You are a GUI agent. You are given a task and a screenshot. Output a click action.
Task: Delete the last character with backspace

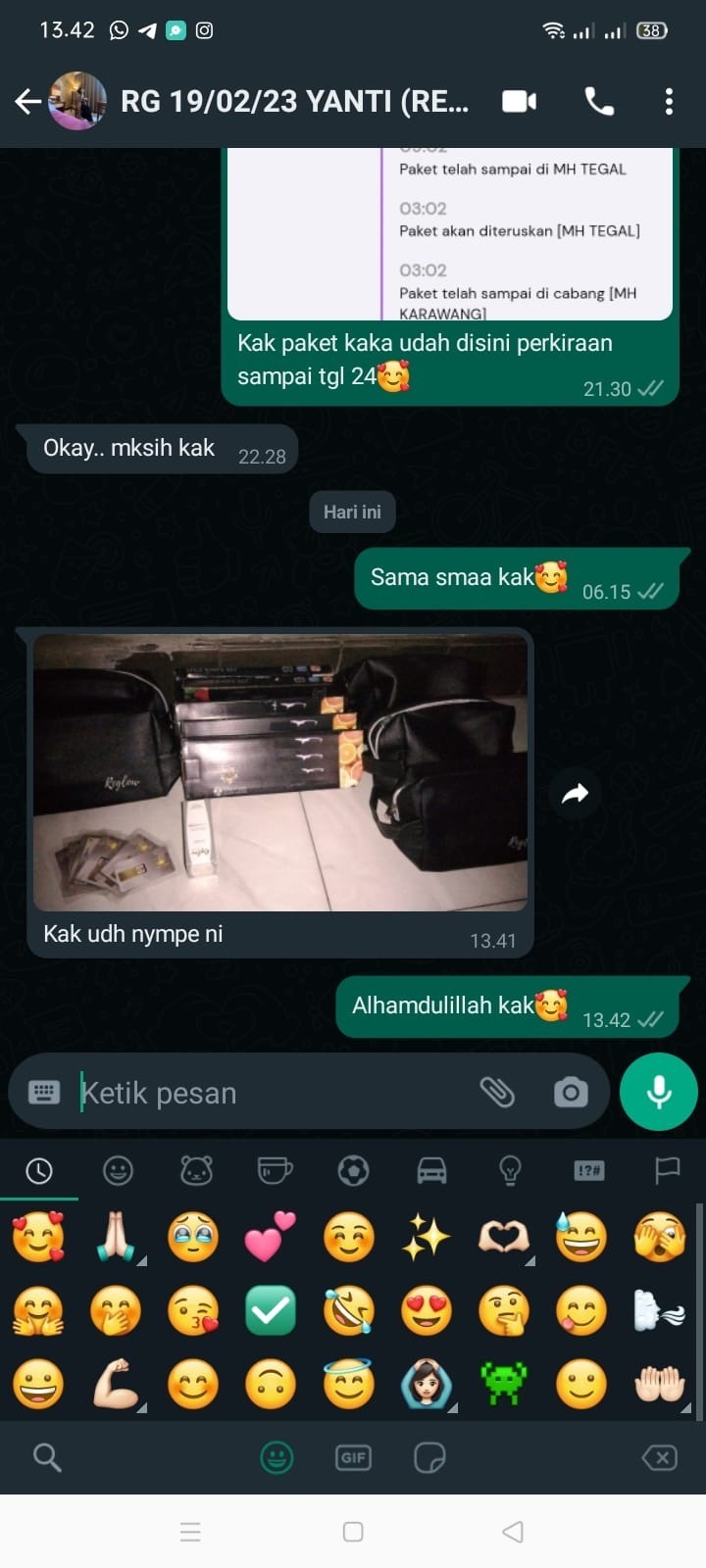pos(660,1458)
